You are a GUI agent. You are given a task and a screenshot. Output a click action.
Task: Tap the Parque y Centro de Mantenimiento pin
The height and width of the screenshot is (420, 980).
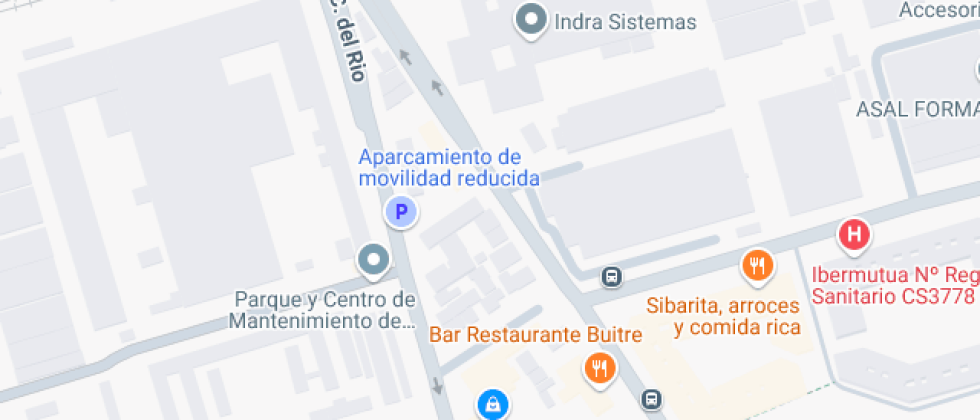click(x=375, y=260)
